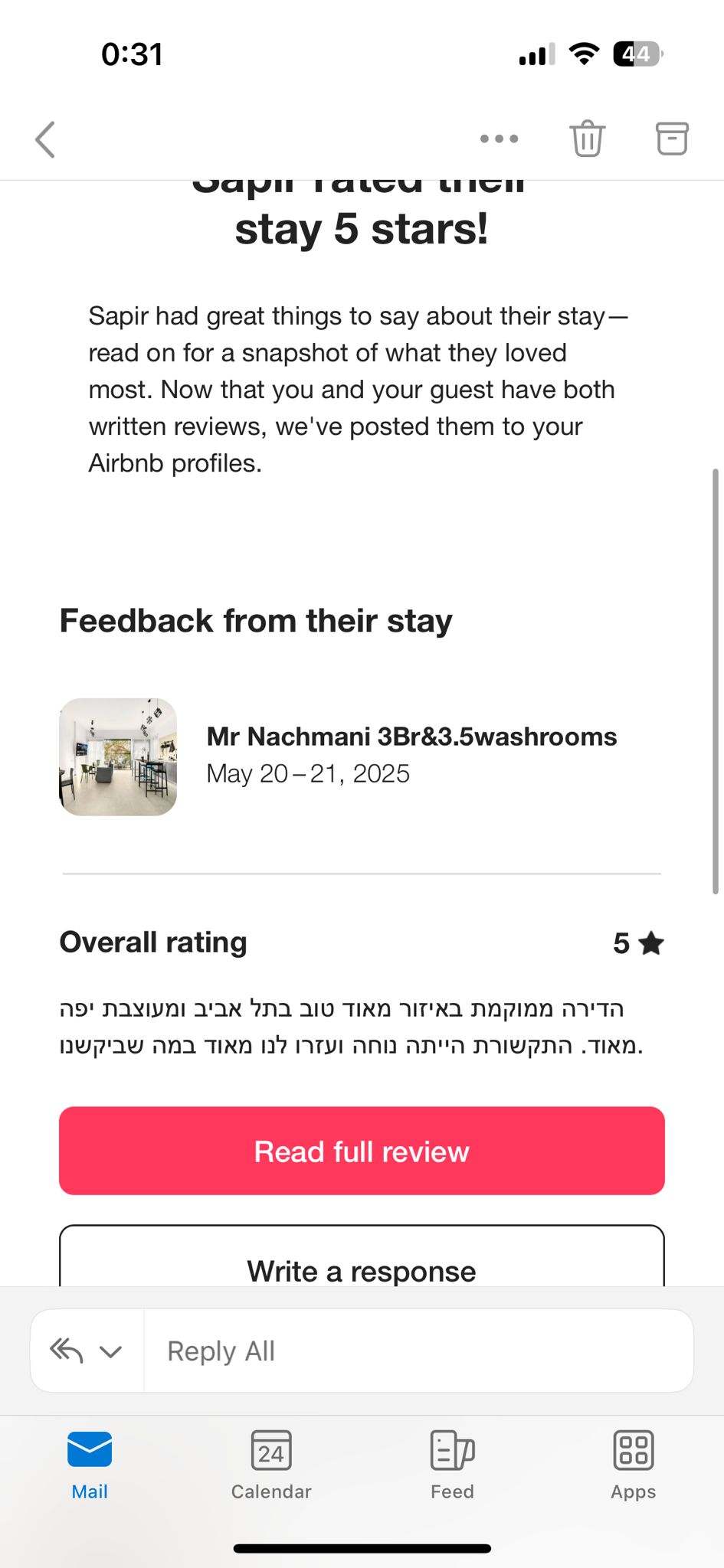Image resolution: width=724 pixels, height=1568 pixels.
Task: Go back to the inbox
Action: [x=46, y=139]
